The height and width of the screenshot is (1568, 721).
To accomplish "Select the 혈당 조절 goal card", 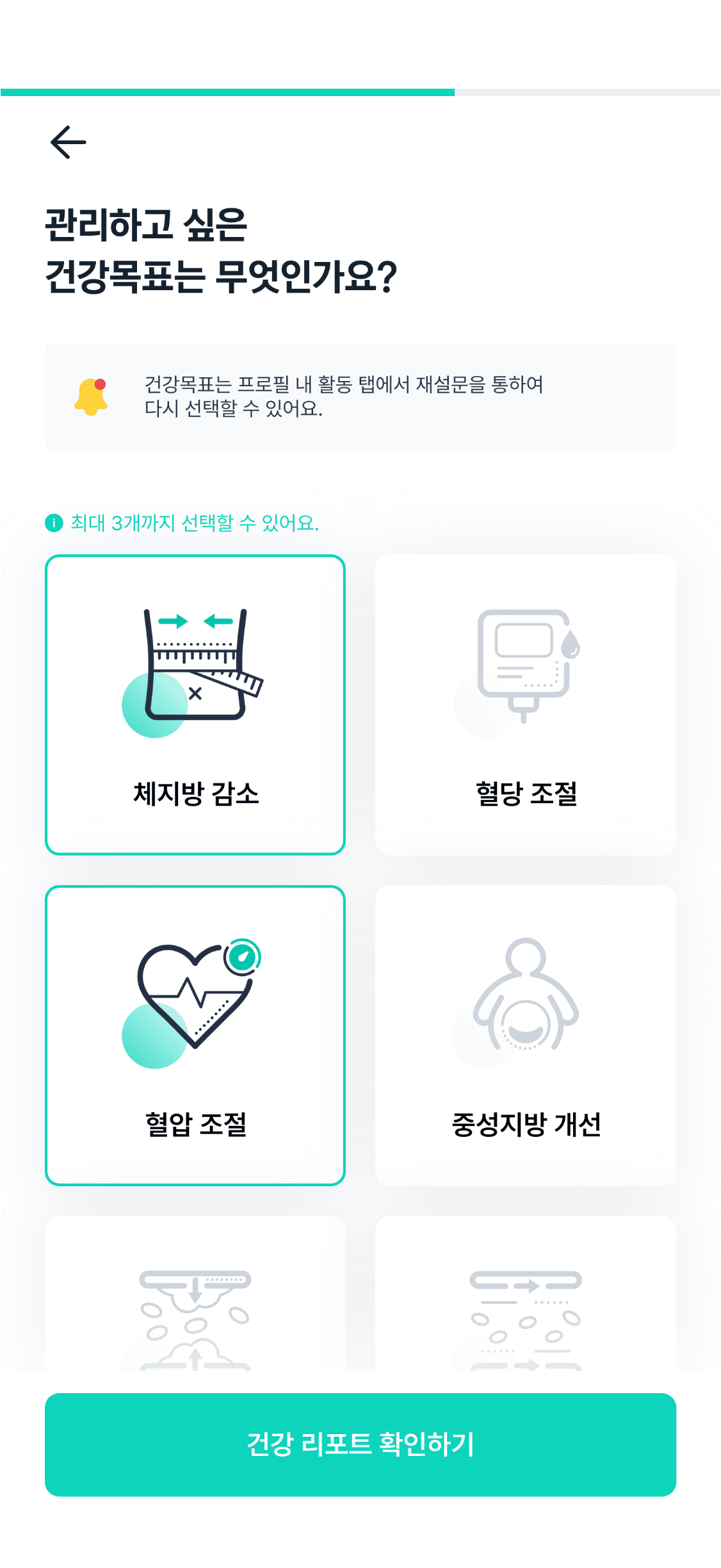I will (526, 705).
